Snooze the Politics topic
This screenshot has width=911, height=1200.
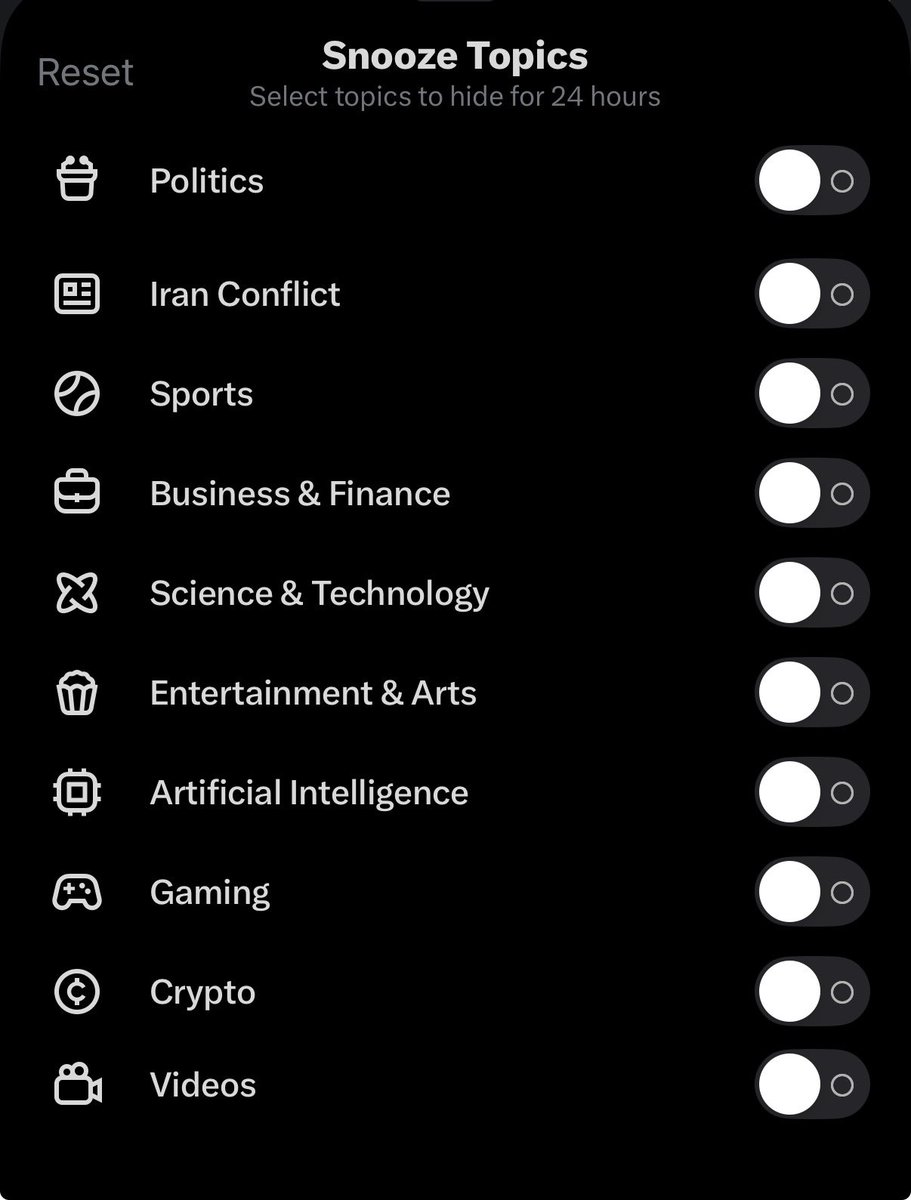811,181
